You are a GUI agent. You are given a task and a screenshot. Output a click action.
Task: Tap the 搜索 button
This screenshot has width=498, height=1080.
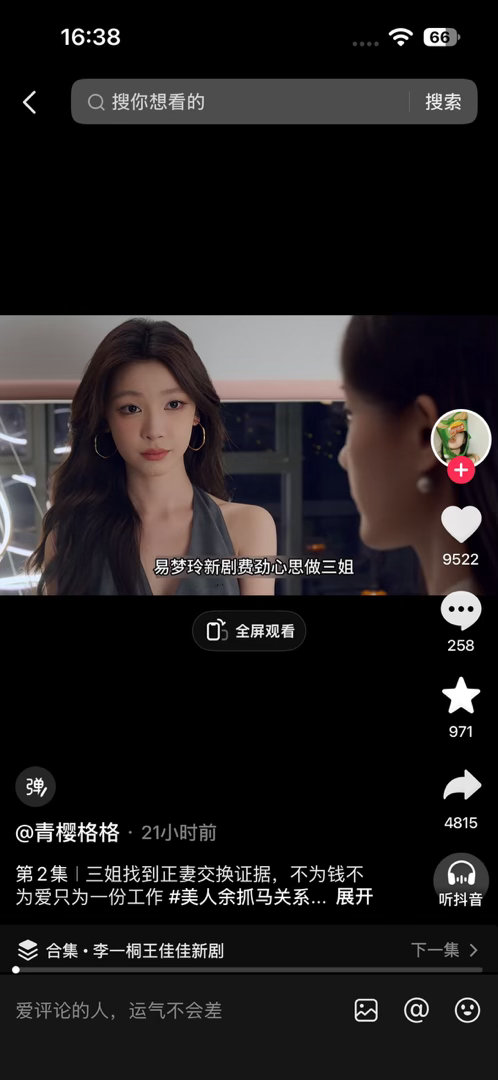[x=443, y=102]
